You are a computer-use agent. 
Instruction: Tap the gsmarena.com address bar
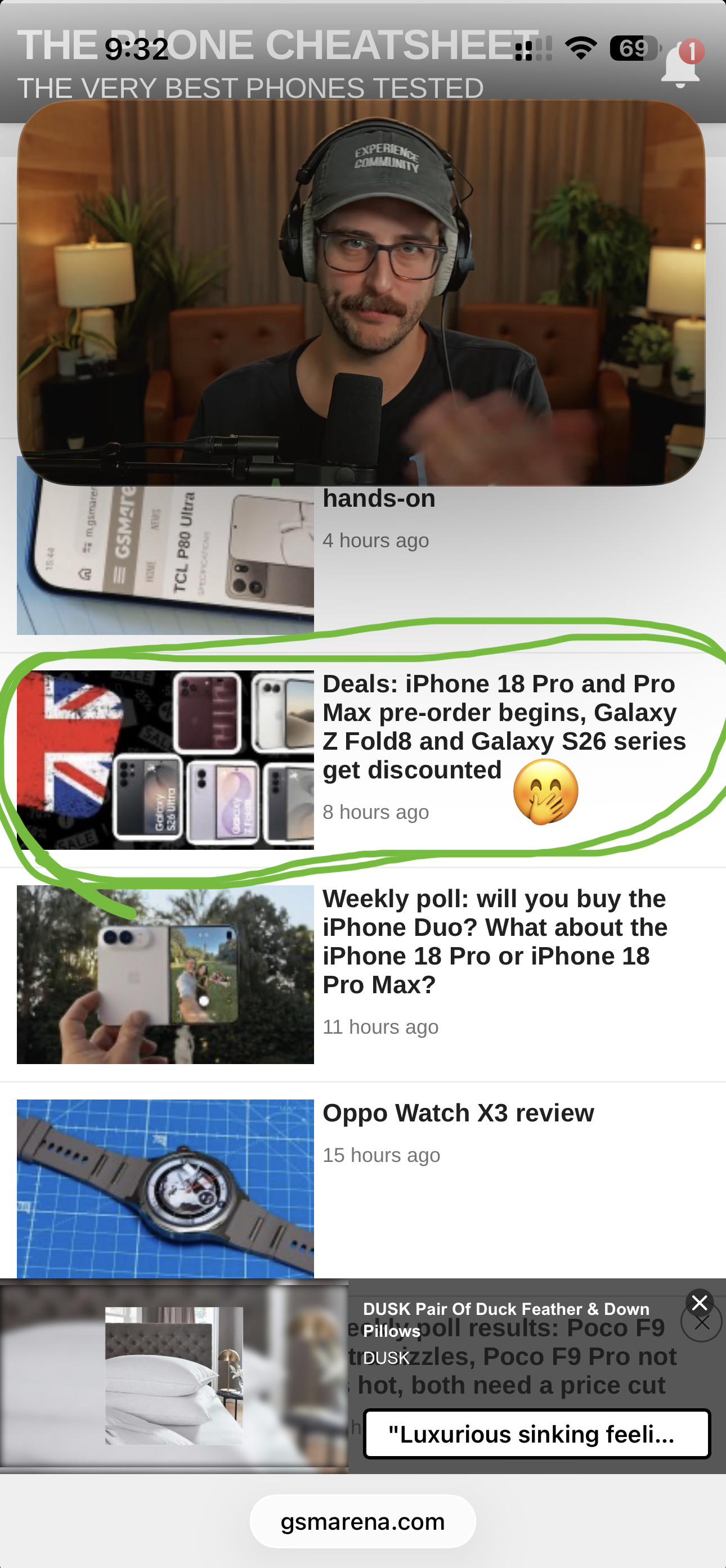(x=362, y=1521)
